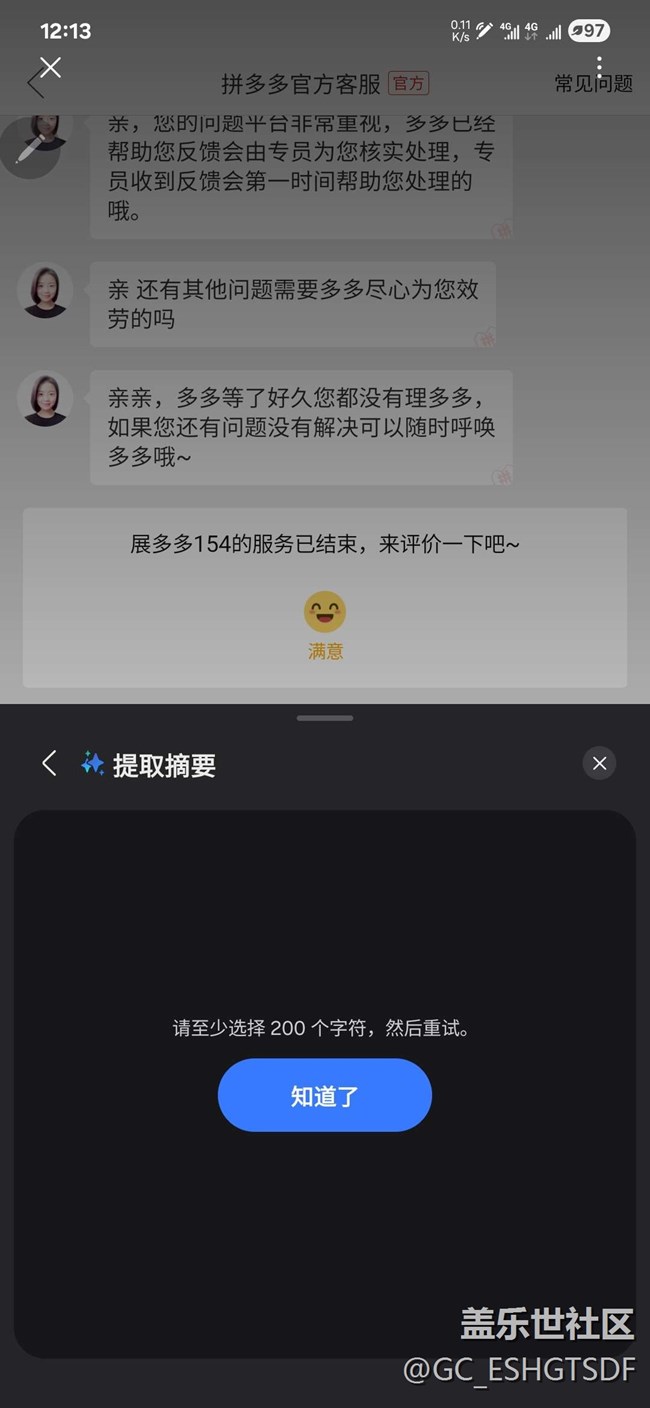This screenshot has height=1408, width=650.
Task: Close the screen with the X icon
Action: [50, 67]
